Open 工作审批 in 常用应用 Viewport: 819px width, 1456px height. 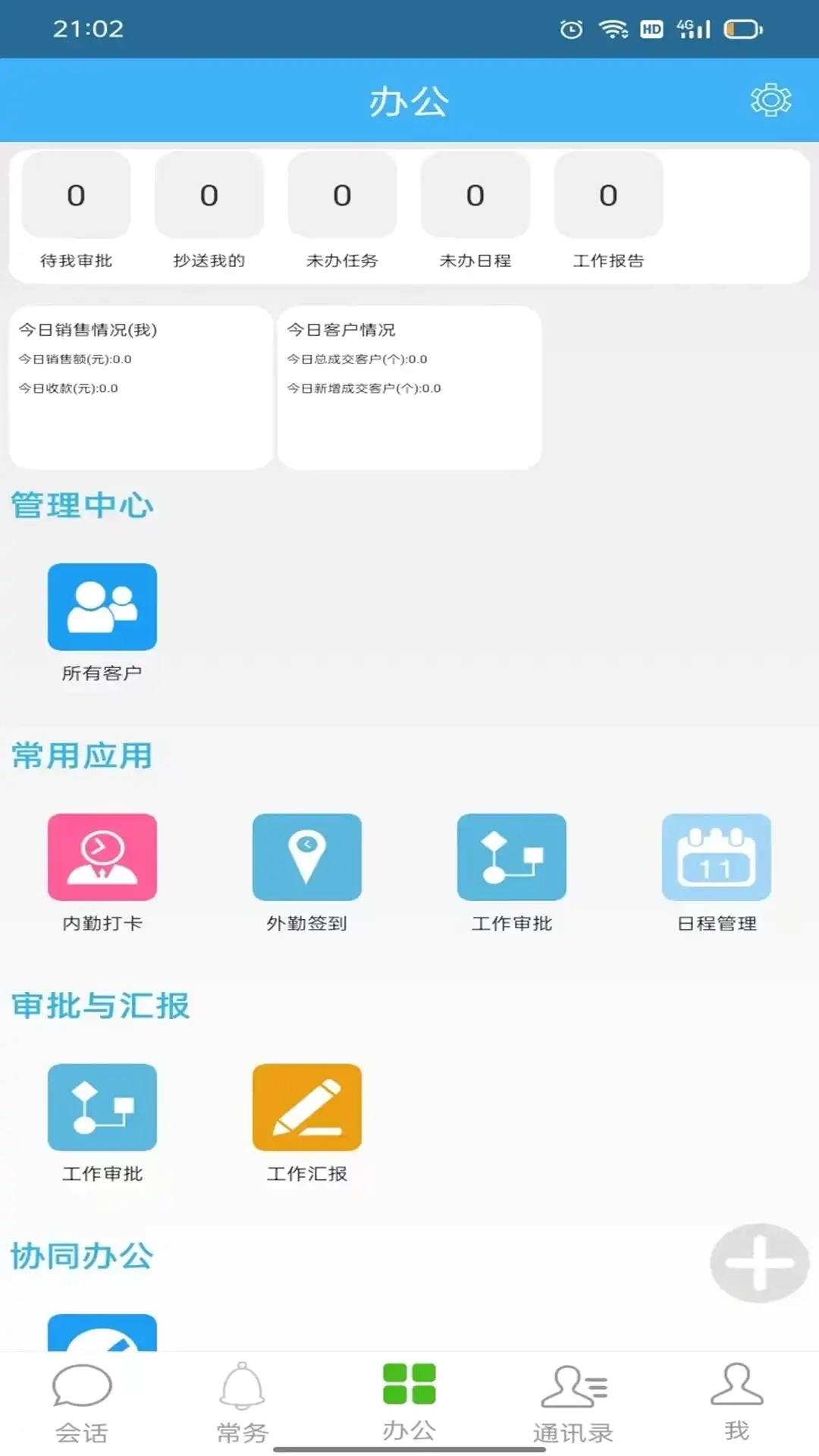coord(511,857)
